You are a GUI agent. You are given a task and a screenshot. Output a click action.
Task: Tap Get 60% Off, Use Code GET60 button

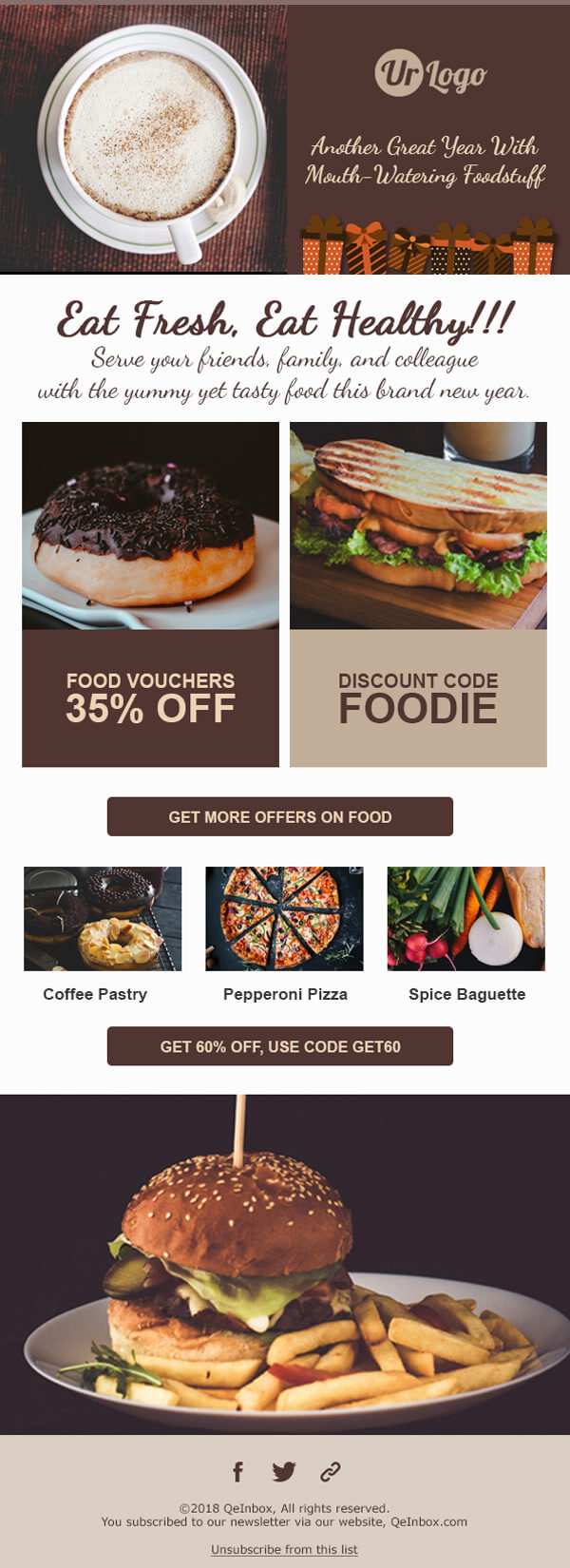click(x=280, y=1046)
